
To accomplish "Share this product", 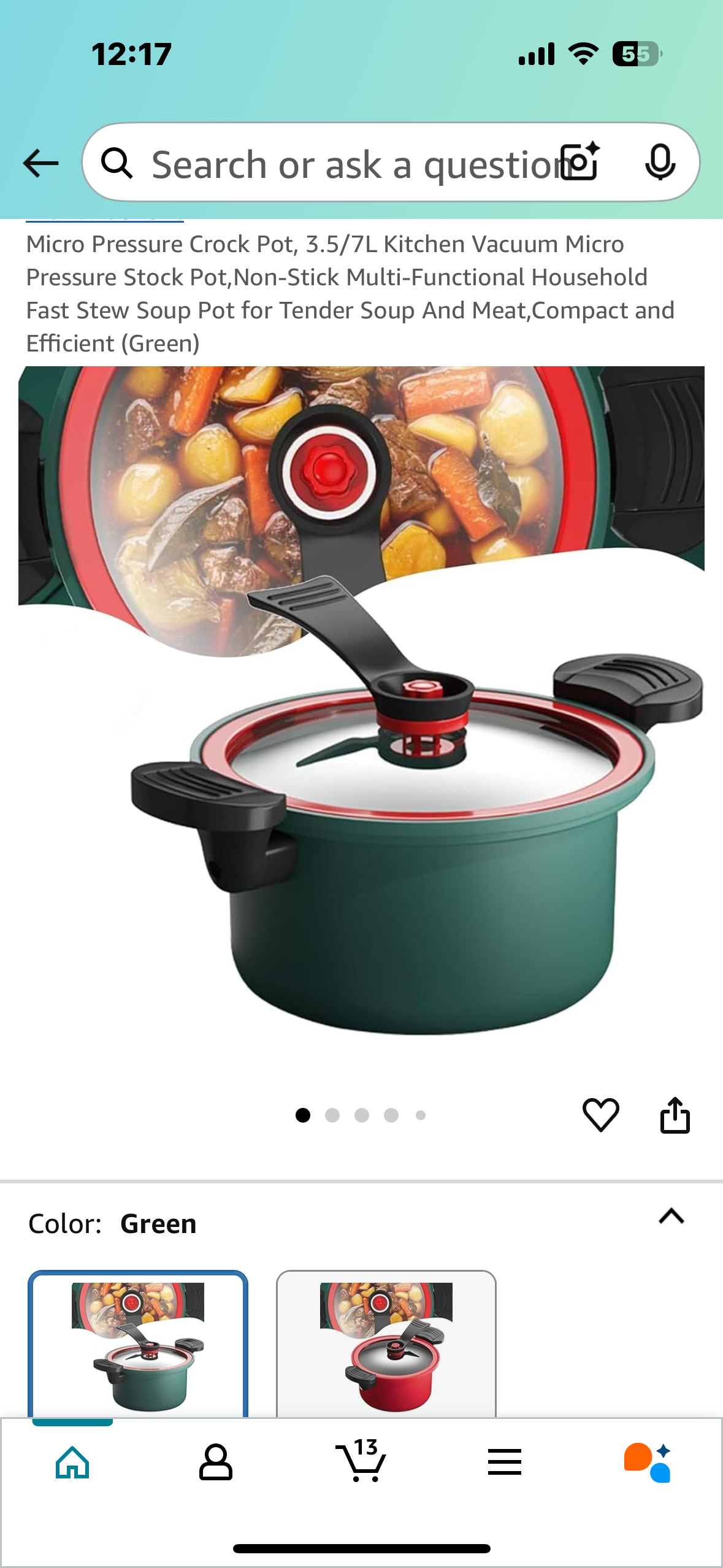I will [x=675, y=1114].
